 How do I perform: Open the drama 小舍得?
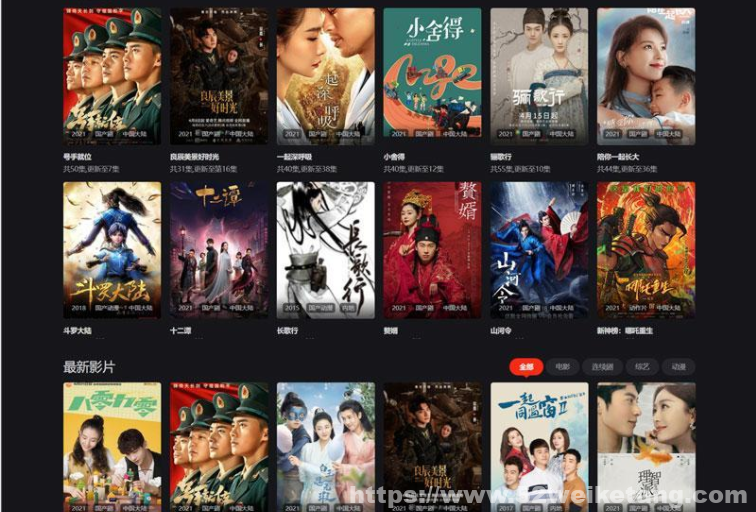(432, 76)
